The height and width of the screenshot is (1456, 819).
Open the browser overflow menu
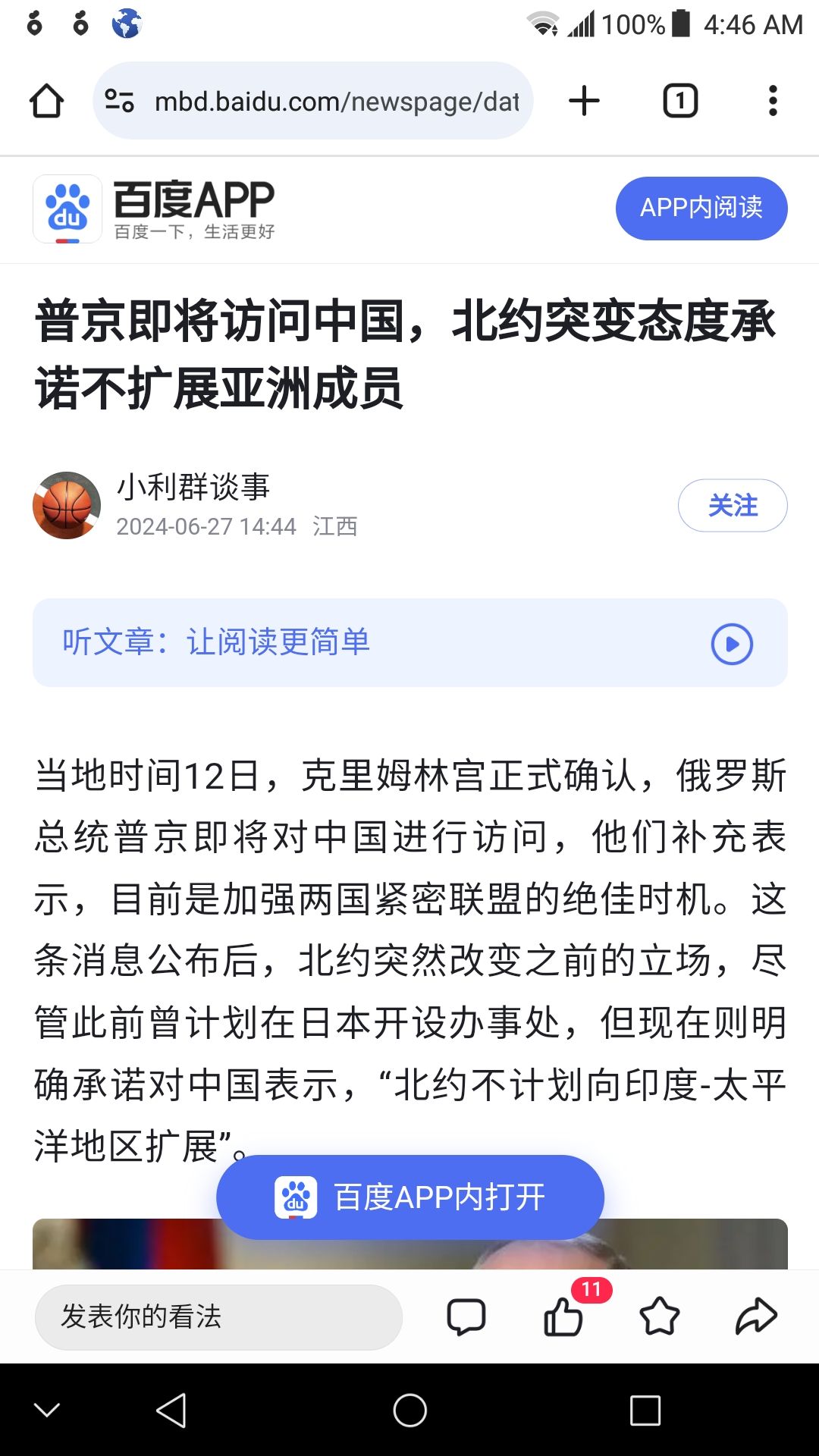[x=773, y=101]
